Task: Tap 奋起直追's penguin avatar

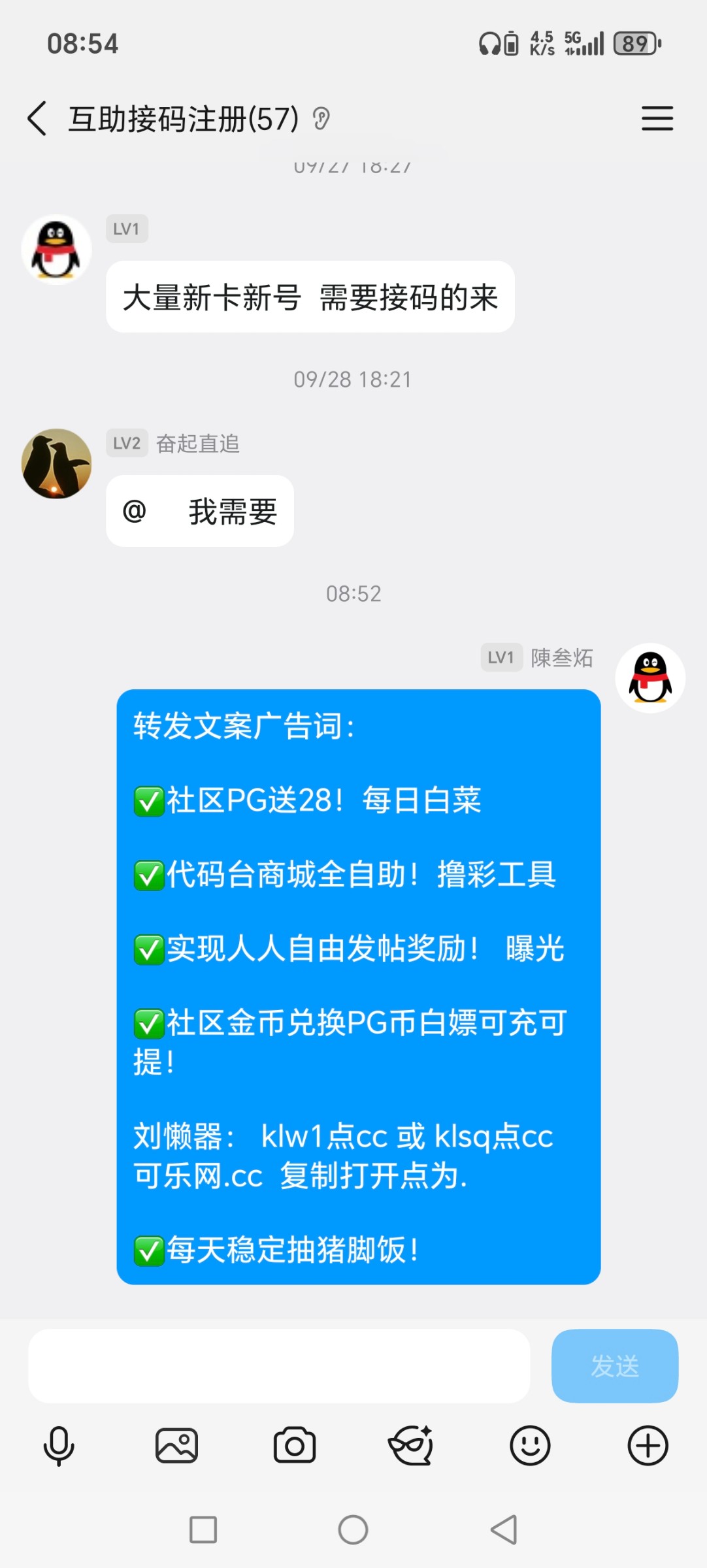Action: pos(57,464)
